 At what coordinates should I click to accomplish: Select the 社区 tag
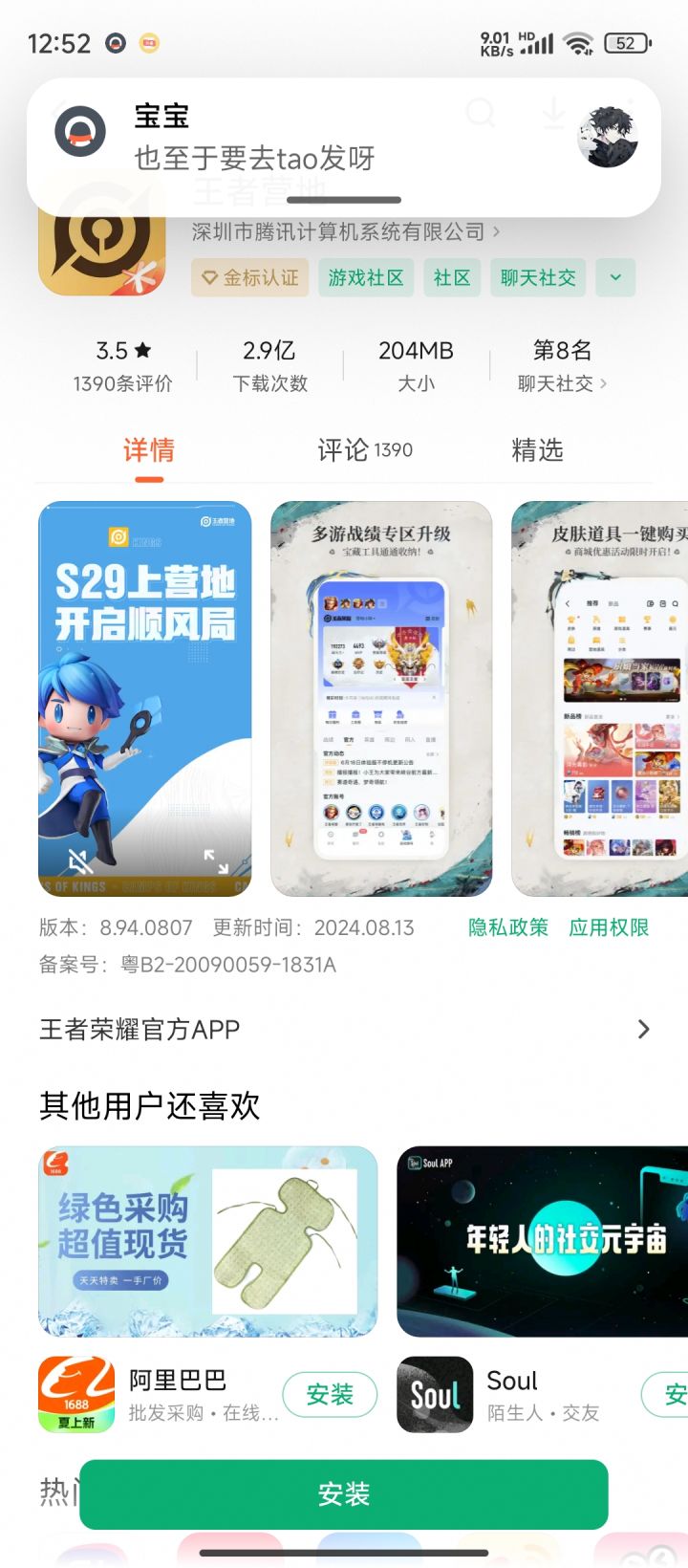click(451, 277)
